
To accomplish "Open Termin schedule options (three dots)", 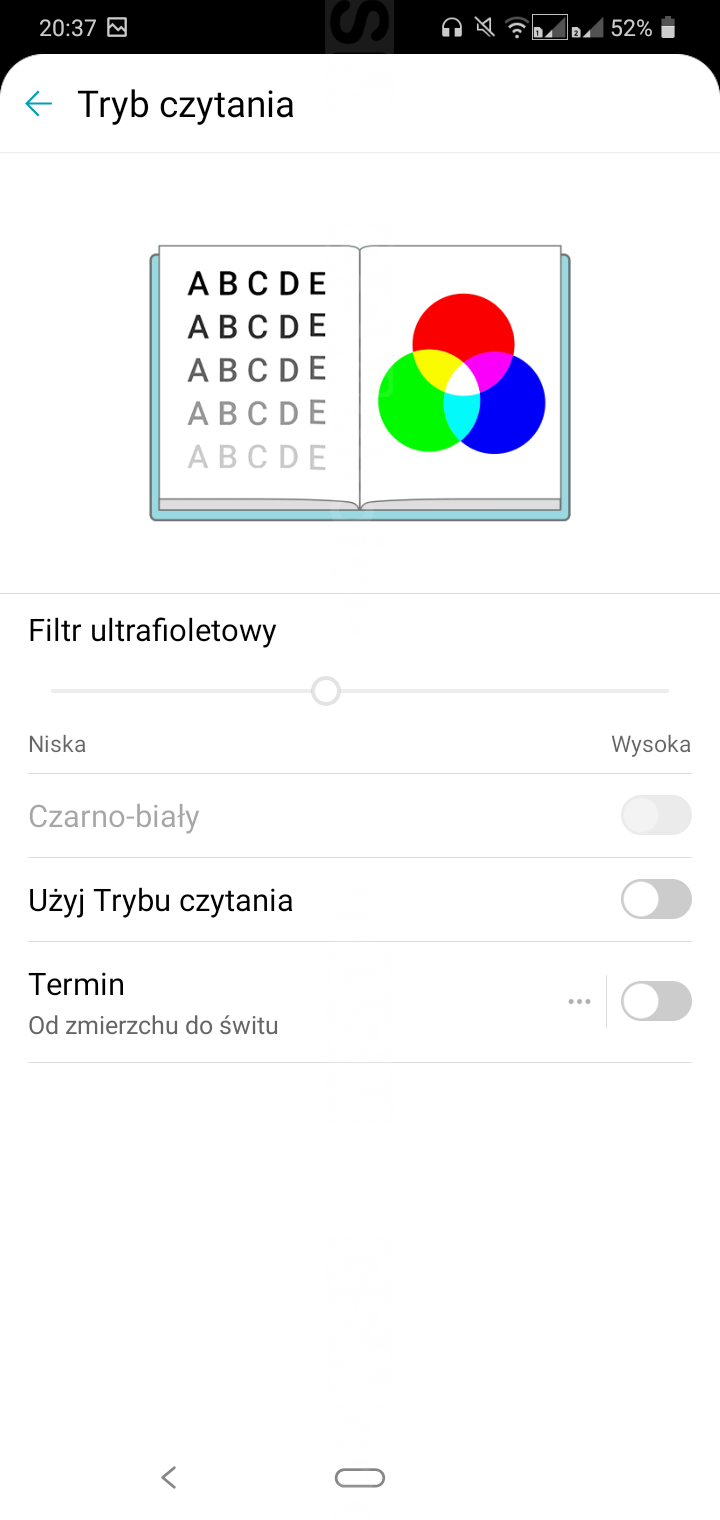I will tap(579, 1001).
